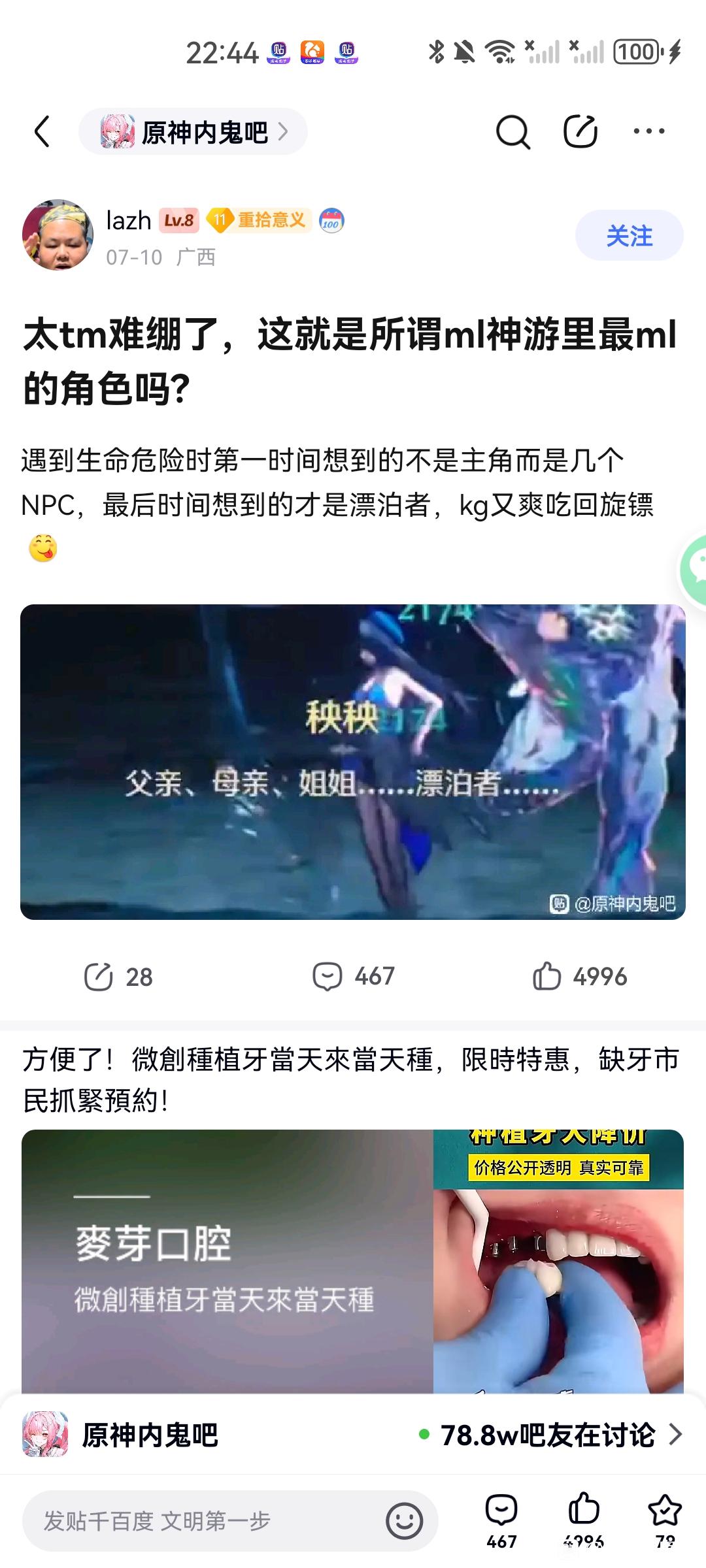Tap the compose post icon

click(580, 131)
